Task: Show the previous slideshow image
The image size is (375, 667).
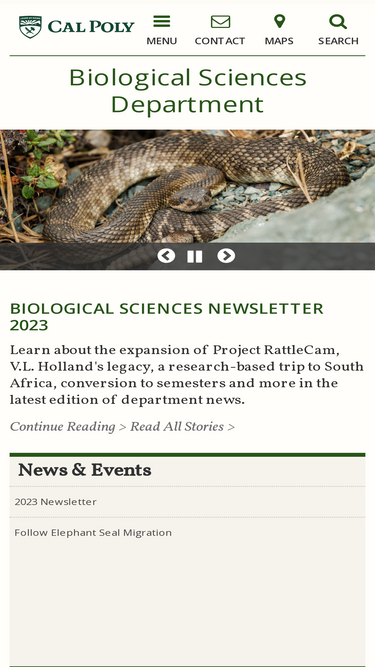Action: (166, 256)
